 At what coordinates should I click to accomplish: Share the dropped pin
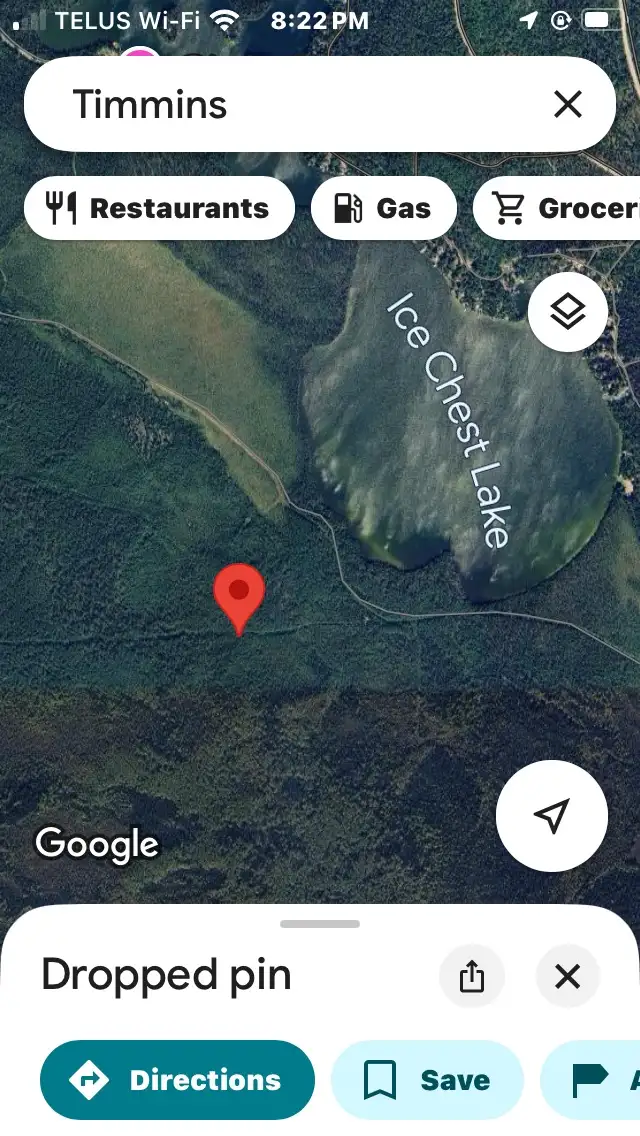click(x=472, y=976)
